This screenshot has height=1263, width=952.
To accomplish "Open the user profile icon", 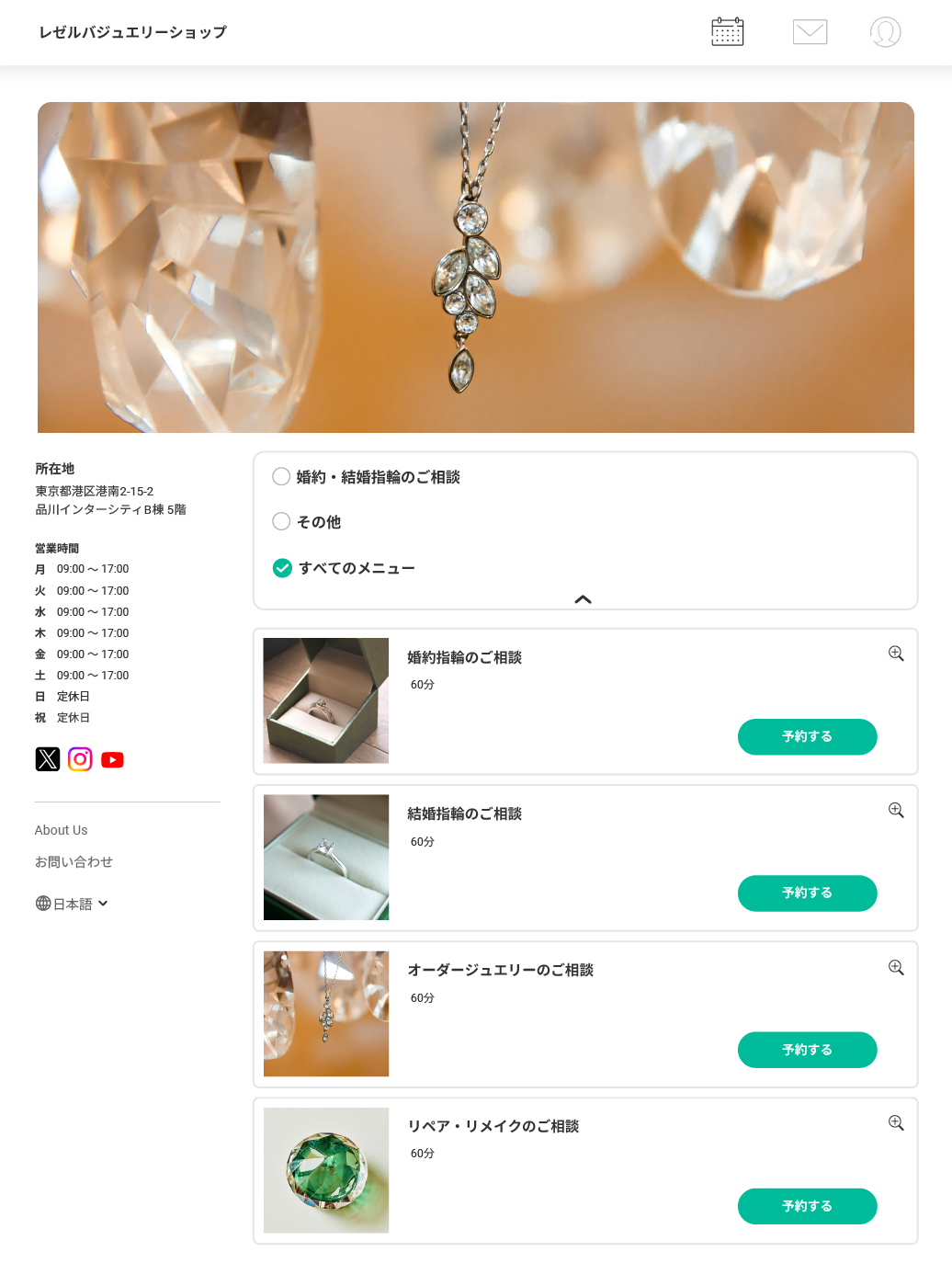I will coord(885,32).
